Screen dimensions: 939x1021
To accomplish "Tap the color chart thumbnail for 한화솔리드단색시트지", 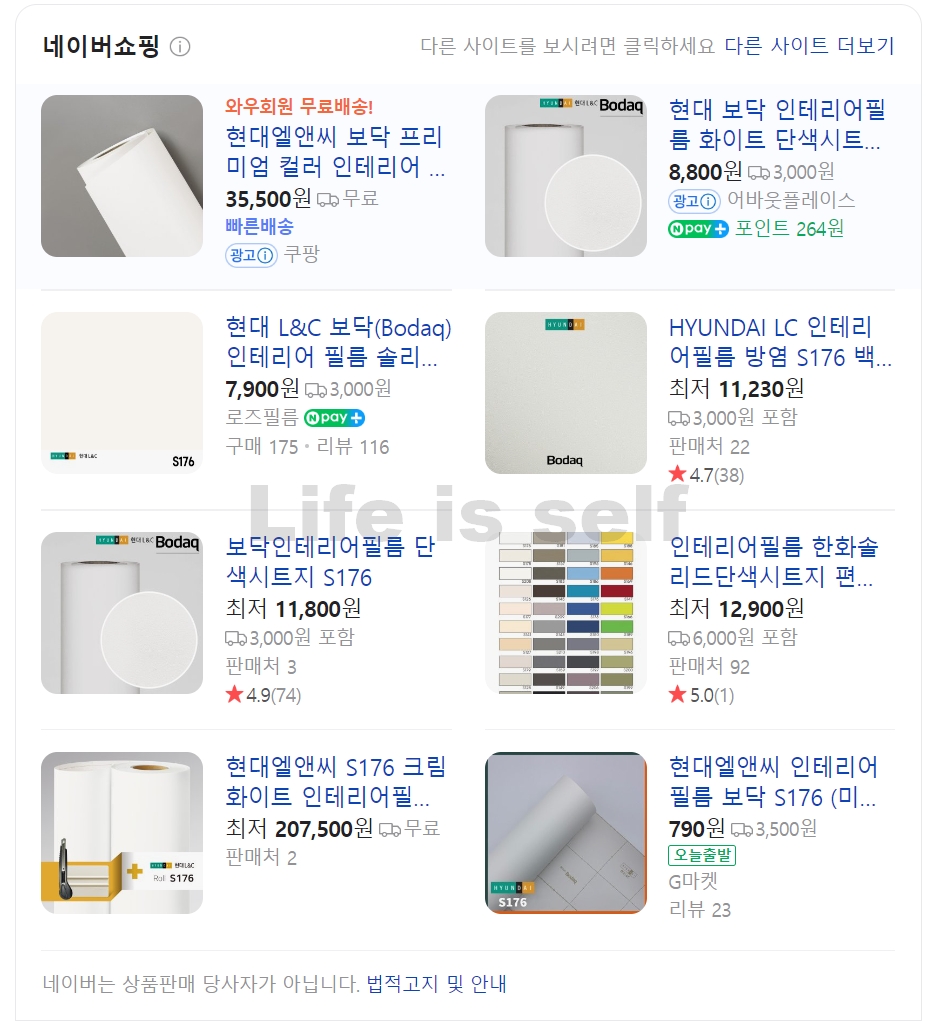I will click(566, 612).
